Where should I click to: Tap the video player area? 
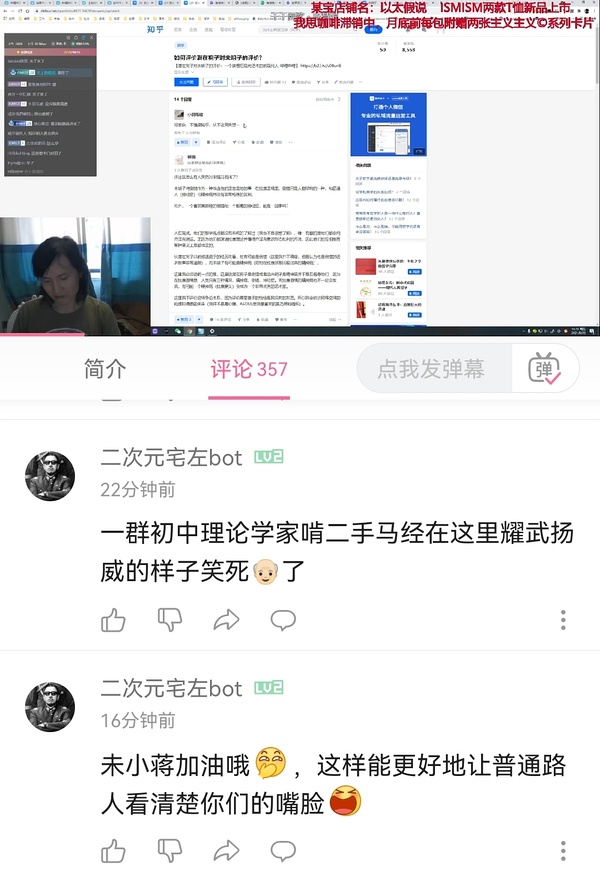tap(300, 168)
